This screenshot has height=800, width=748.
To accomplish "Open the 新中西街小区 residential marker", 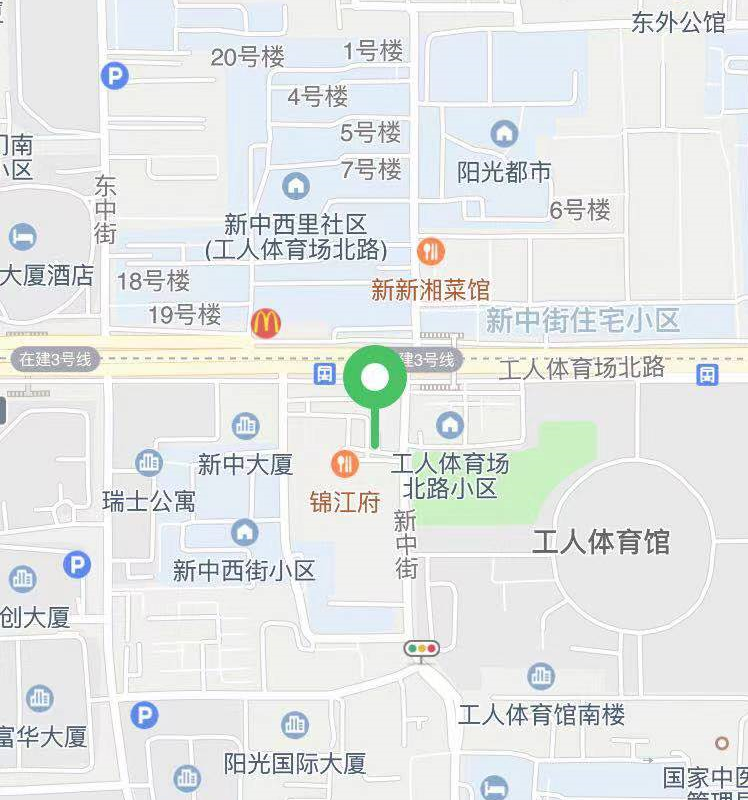I will click(244, 532).
